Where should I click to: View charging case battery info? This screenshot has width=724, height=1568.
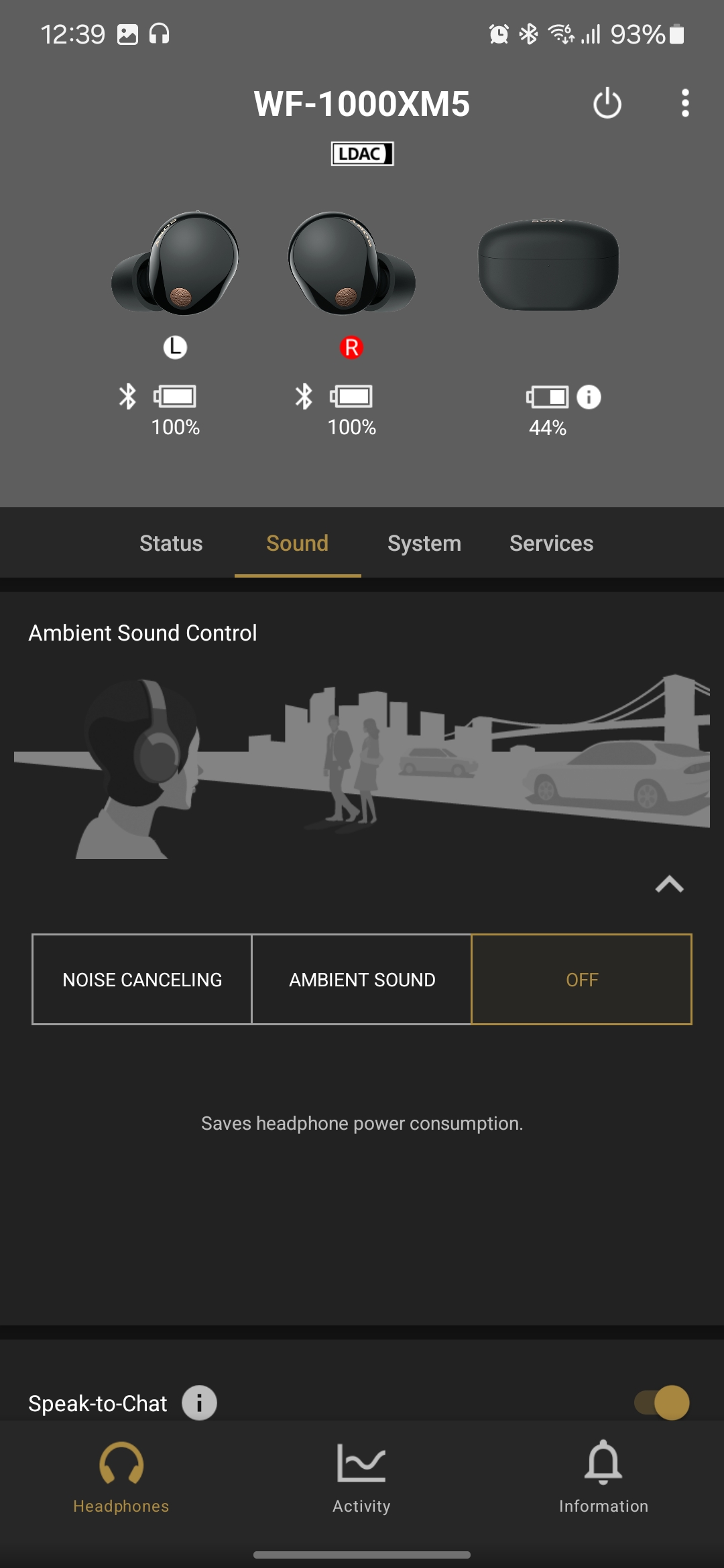pos(589,397)
